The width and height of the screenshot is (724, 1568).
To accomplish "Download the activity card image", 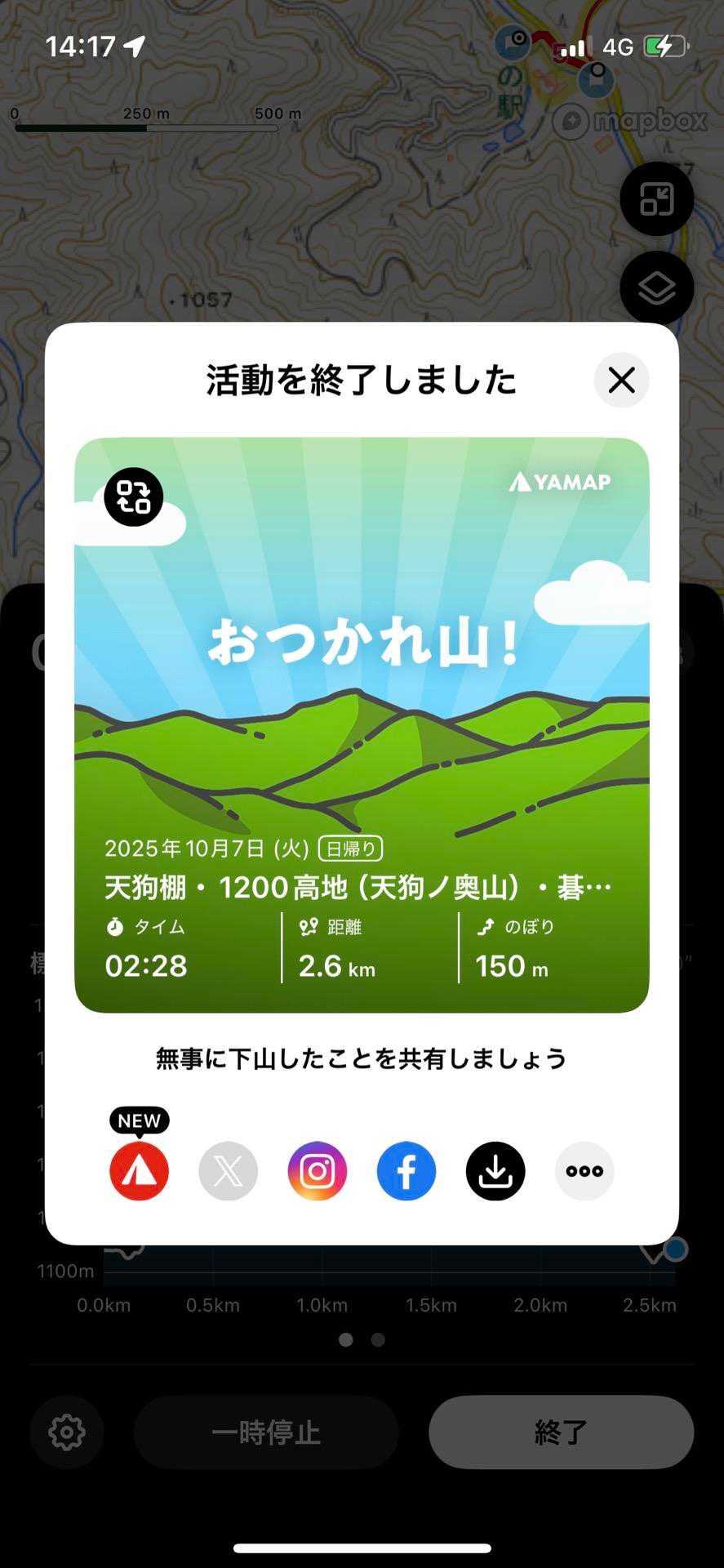I will (x=495, y=1171).
